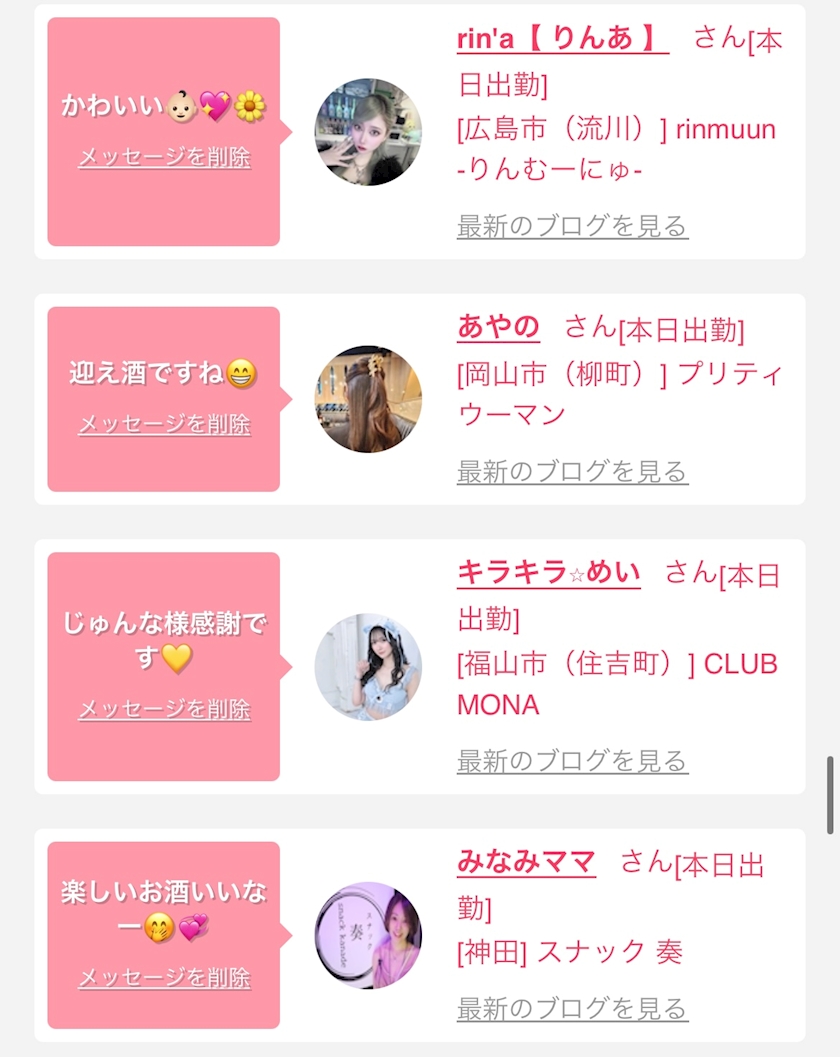The image size is (840, 1057).
Task: Delete the かわいい message
Action: (164, 157)
